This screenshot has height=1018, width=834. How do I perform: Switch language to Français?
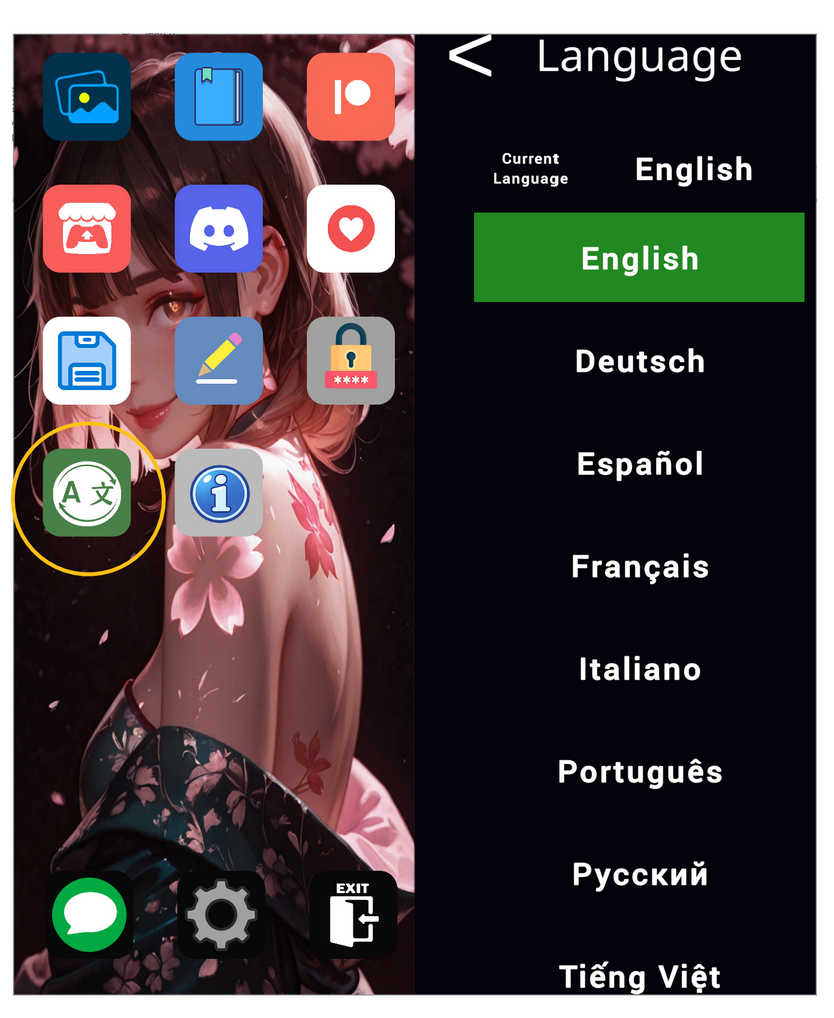coord(639,566)
